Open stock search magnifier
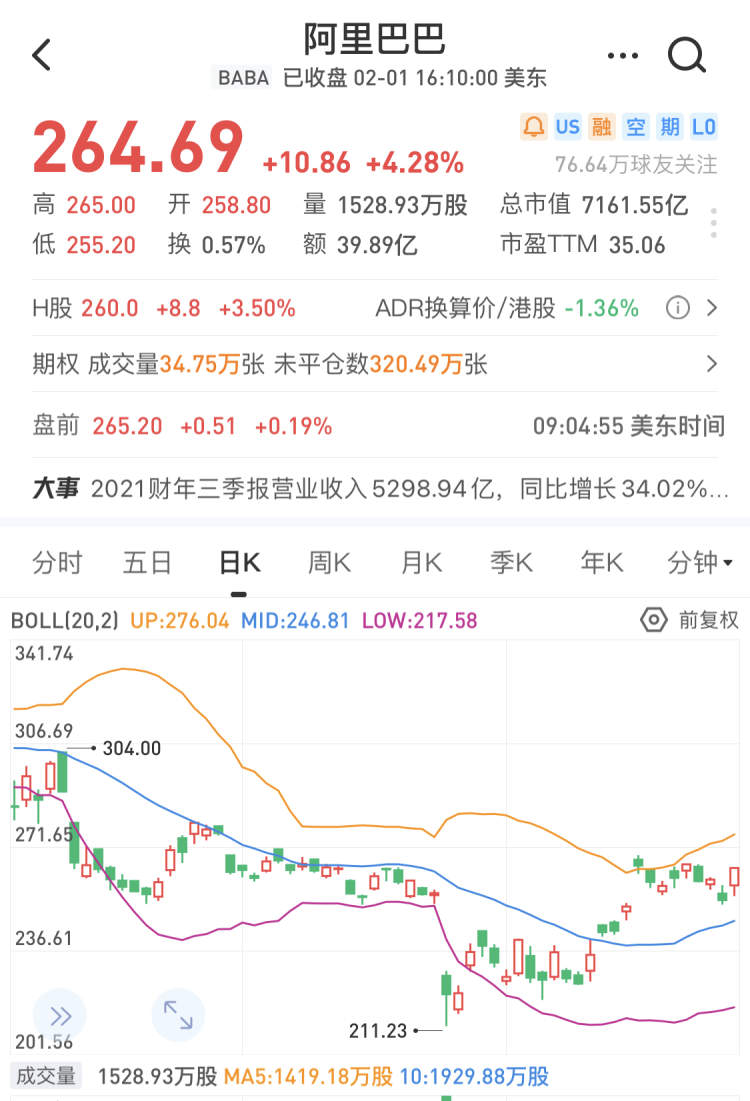 (x=687, y=55)
